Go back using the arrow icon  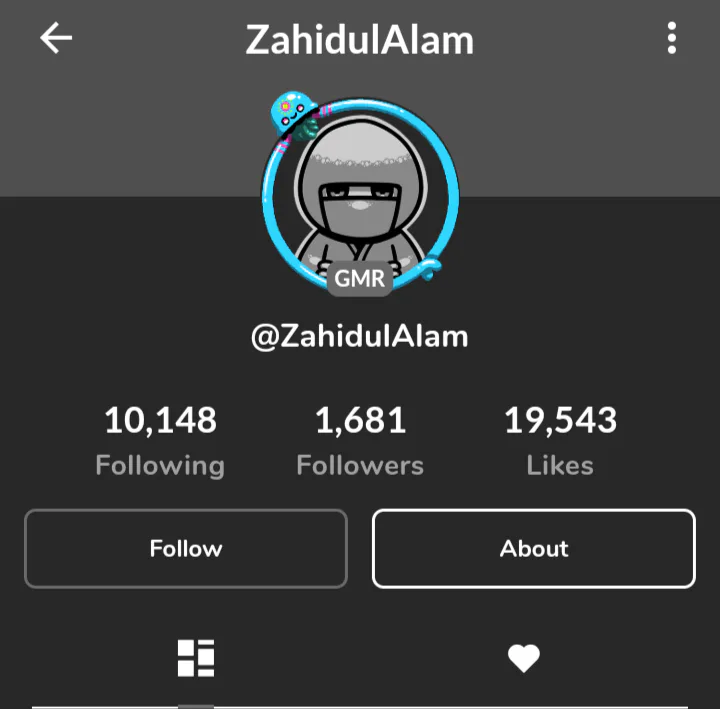(56, 39)
